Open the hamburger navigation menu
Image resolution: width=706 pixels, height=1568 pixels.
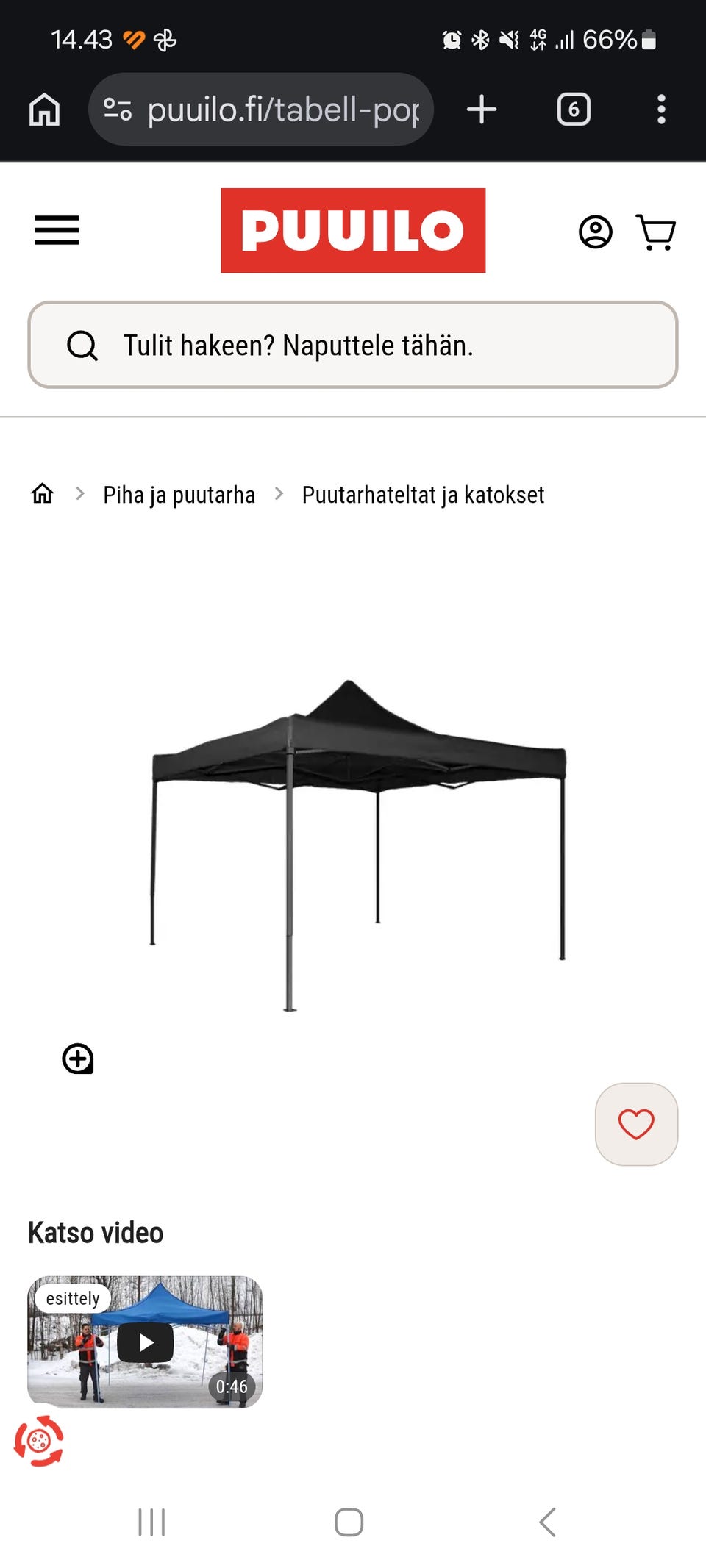pos(57,230)
